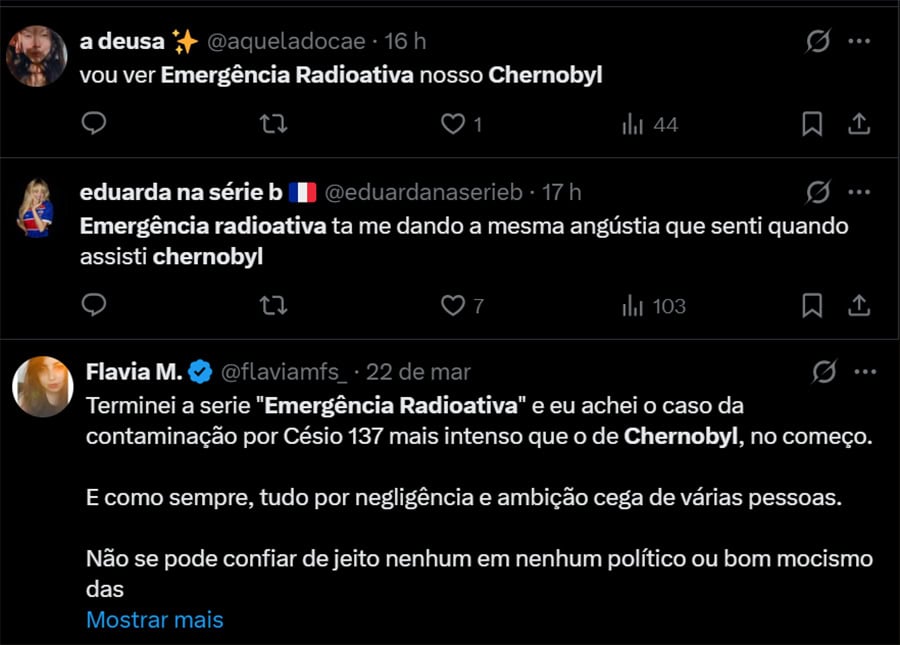The image size is (900, 645).
Task: Like a deusa's tweet about Emergência Radioativa
Action: pyautogui.click(x=453, y=124)
